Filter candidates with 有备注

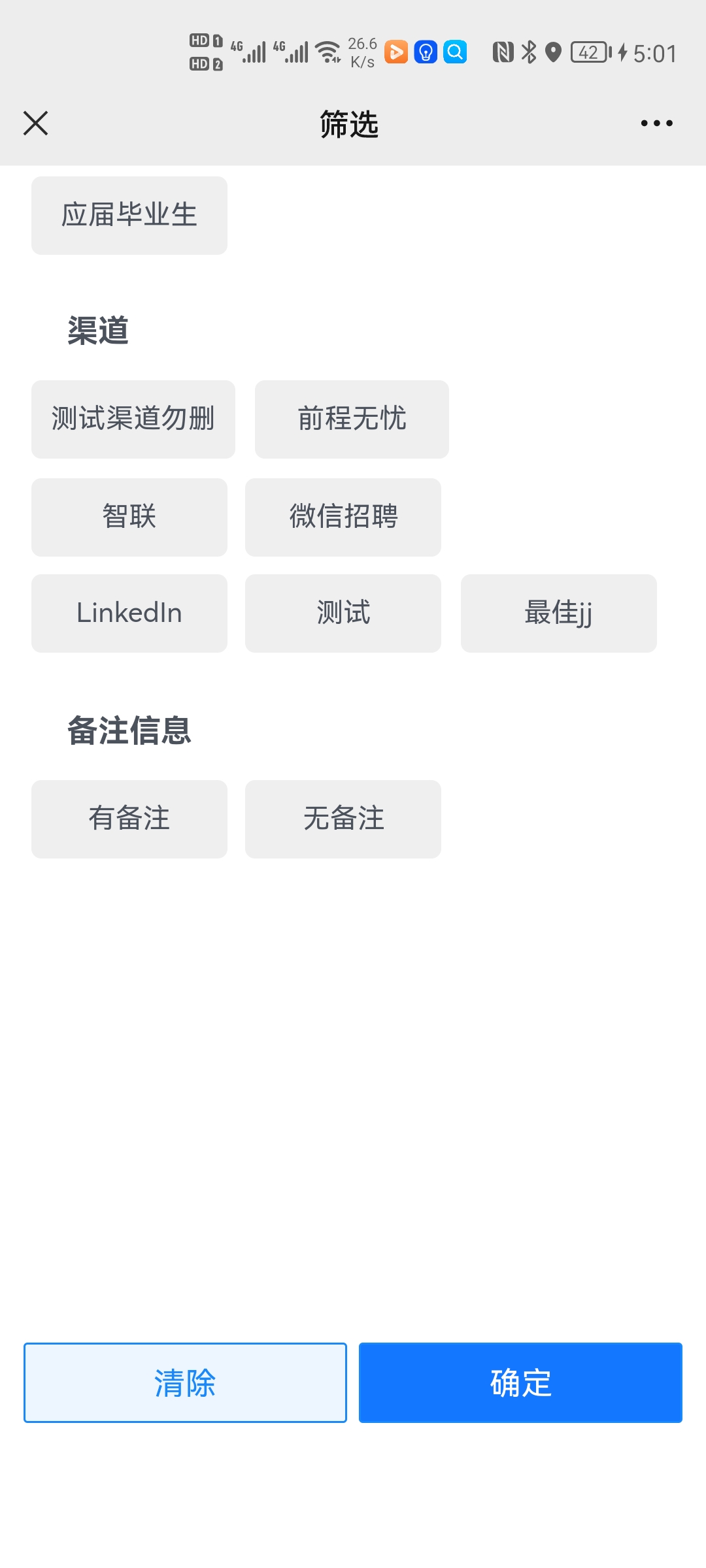coord(129,819)
